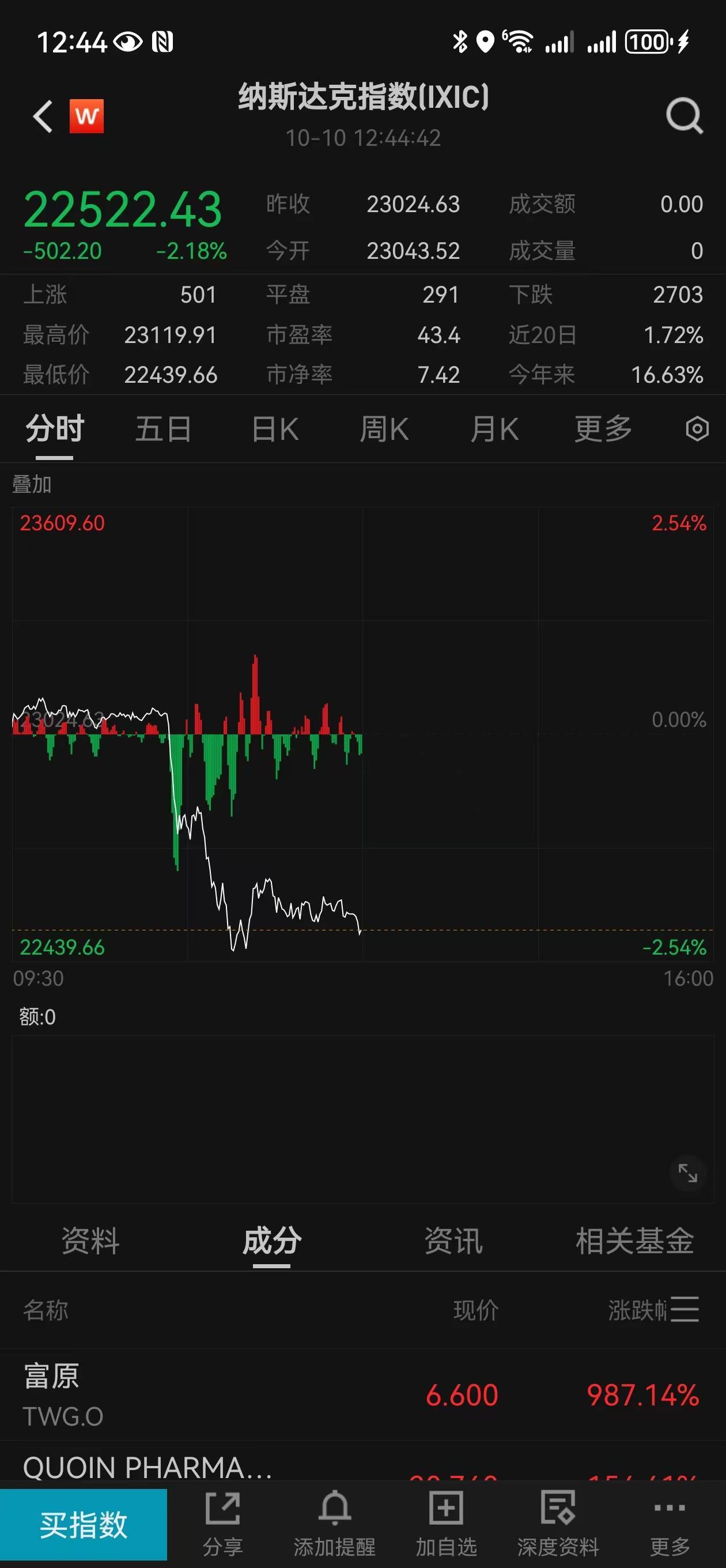Click the Wind app logo beside the back arrow
Screen dimensions: 726x1568
[x=86, y=117]
